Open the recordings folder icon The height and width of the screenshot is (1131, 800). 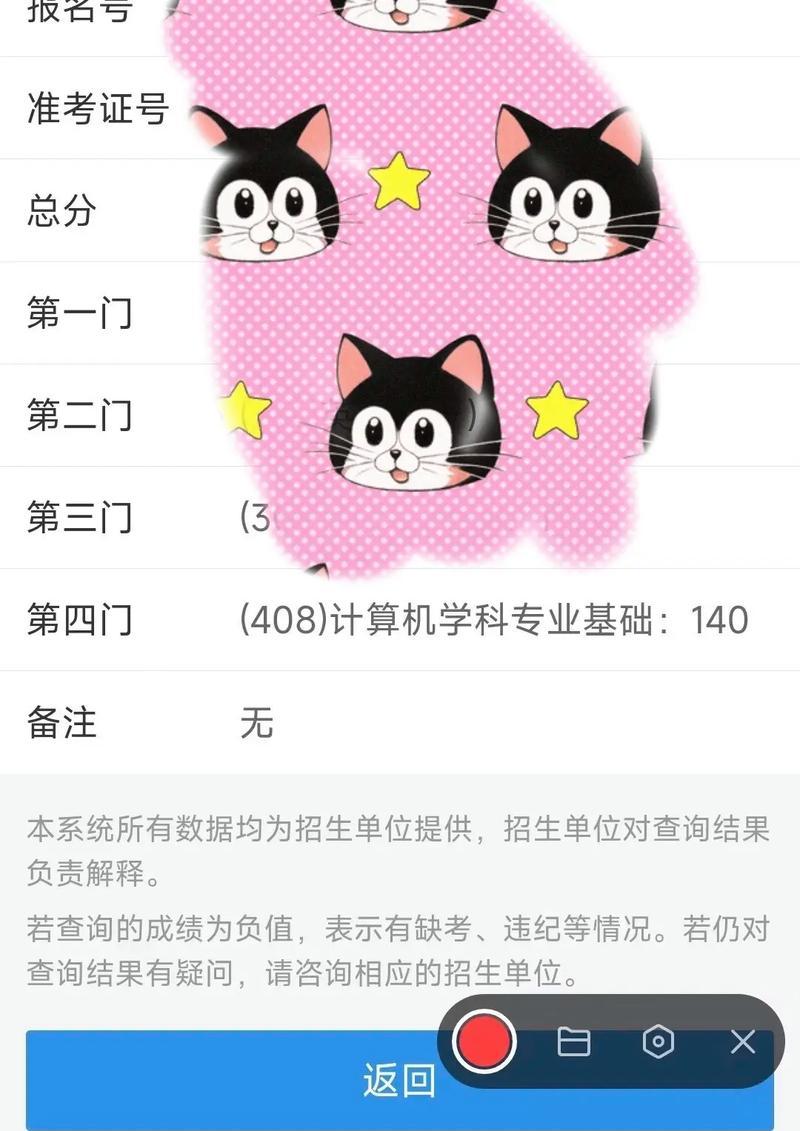coord(573,1042)
